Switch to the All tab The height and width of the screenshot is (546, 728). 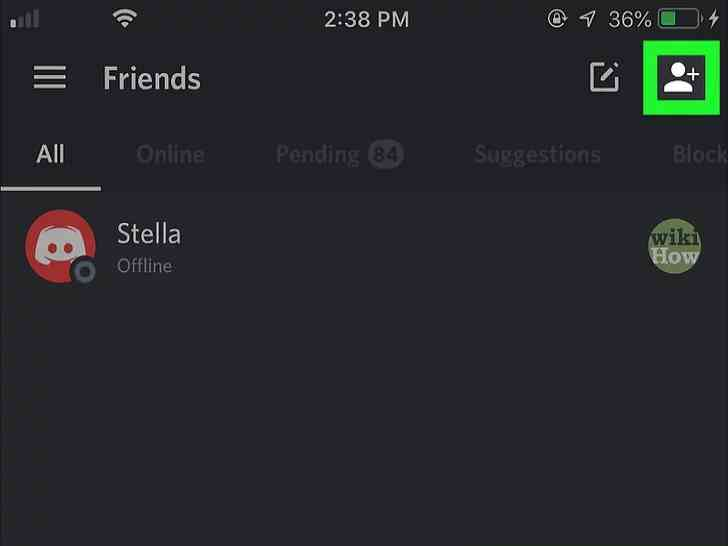click(50, 154)
